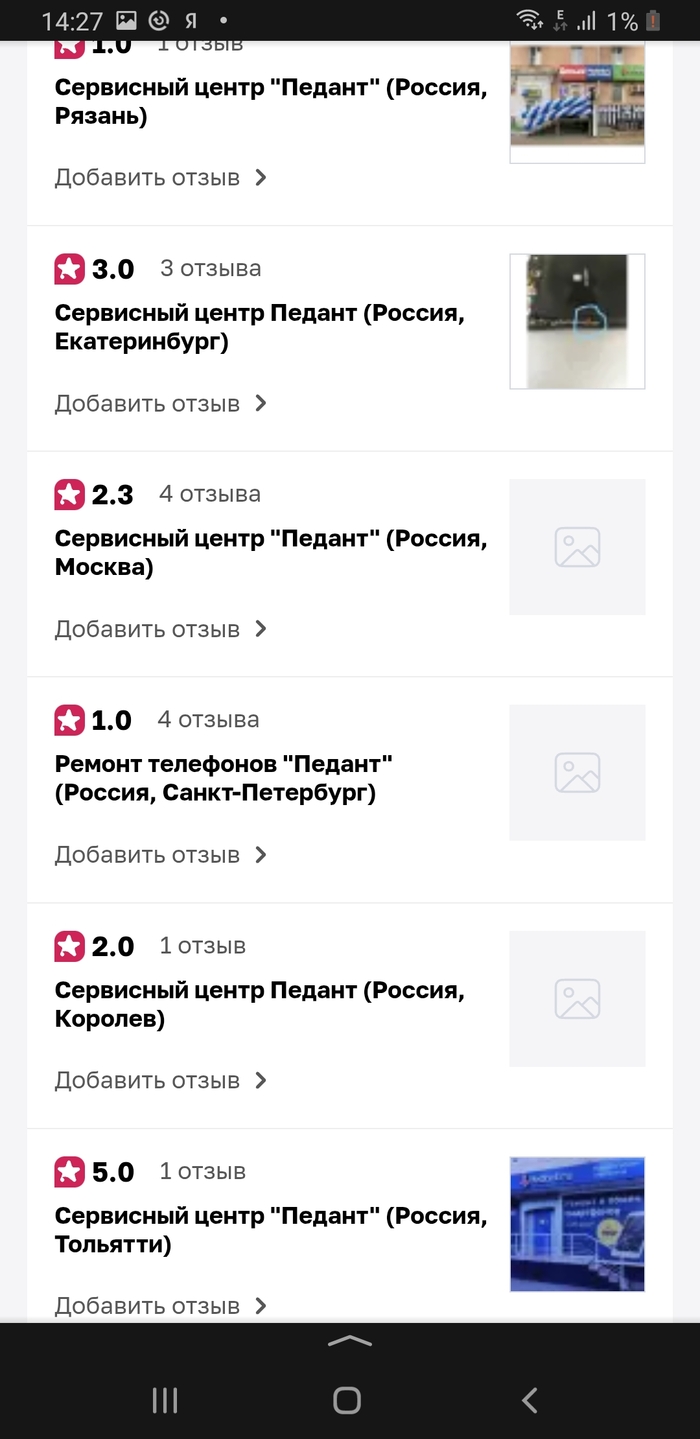Add review for Педант in Екатеринбург
The width and height of the screenshot is (700, 1439).
160,404
